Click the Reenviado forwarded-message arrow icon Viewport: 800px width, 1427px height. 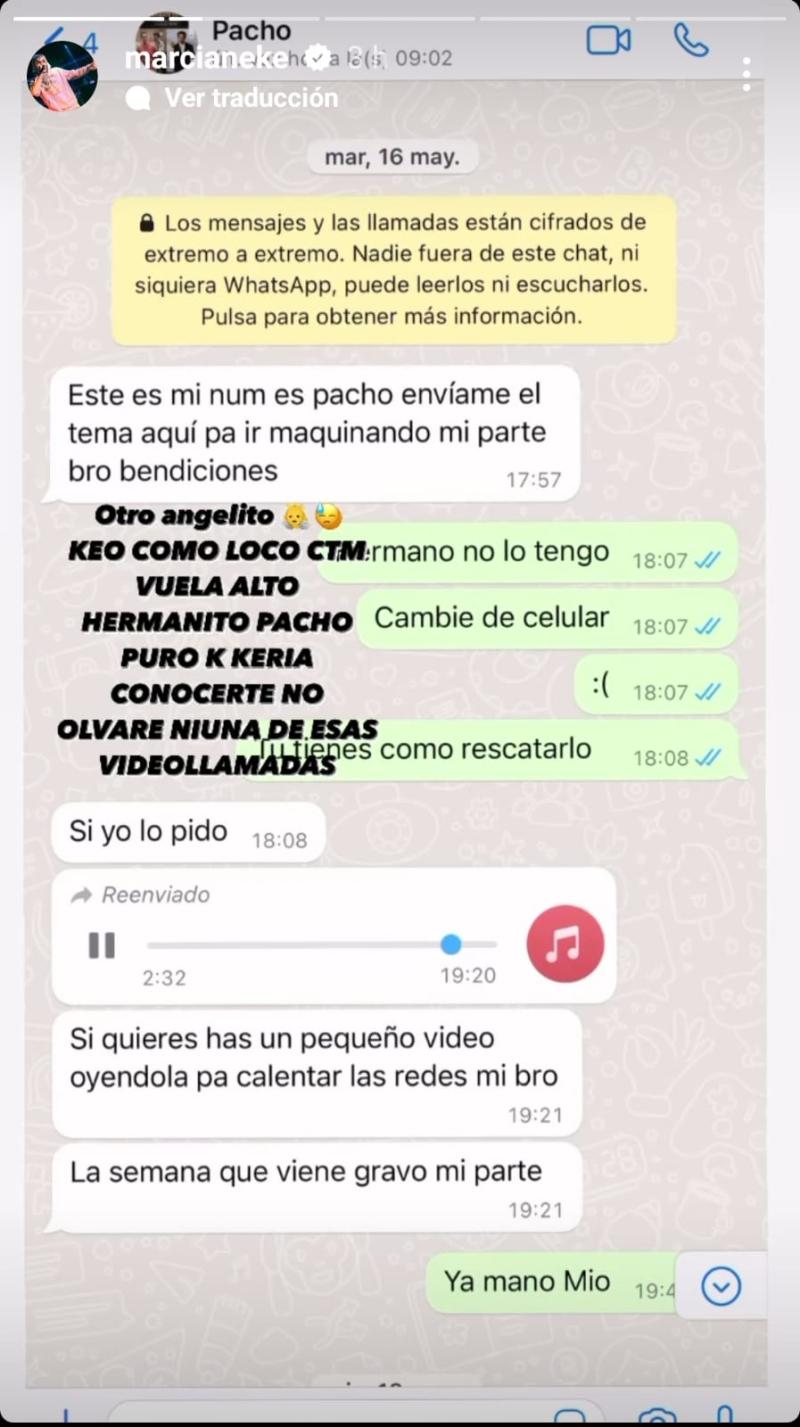[81, 895]
